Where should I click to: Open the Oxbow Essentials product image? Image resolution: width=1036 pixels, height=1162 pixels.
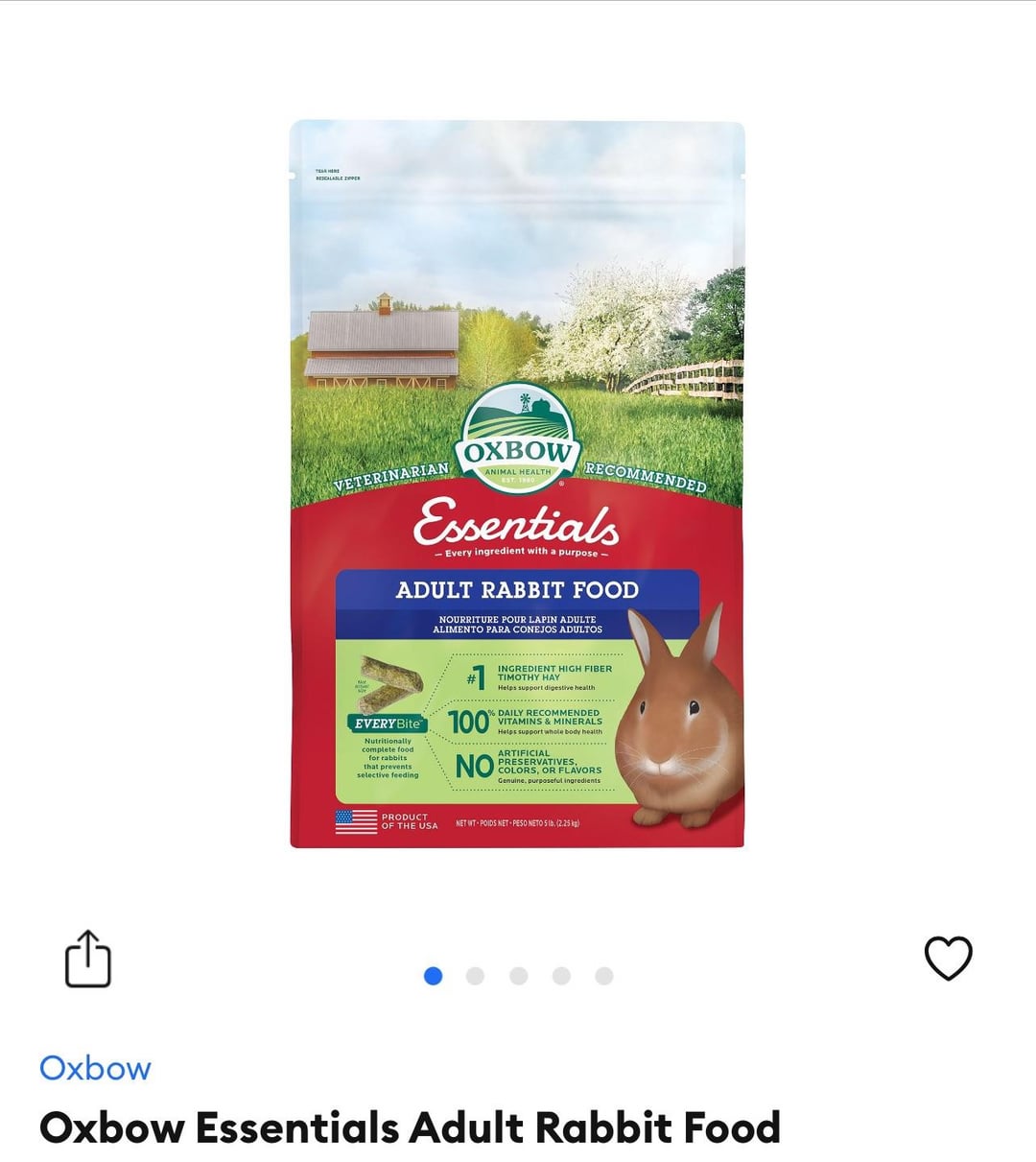click(517, 484)
